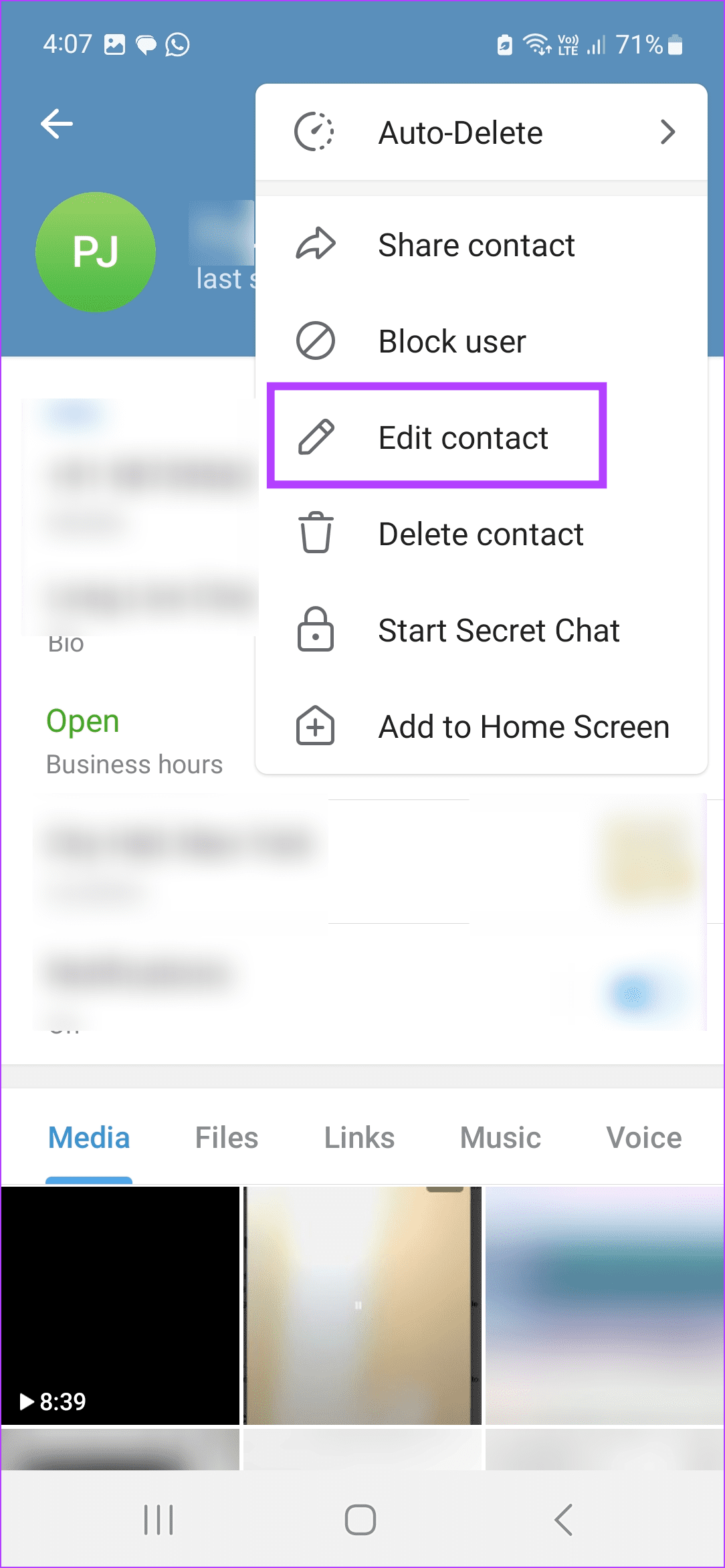Click the Start Secret Chat lock icon

(316, 629)
